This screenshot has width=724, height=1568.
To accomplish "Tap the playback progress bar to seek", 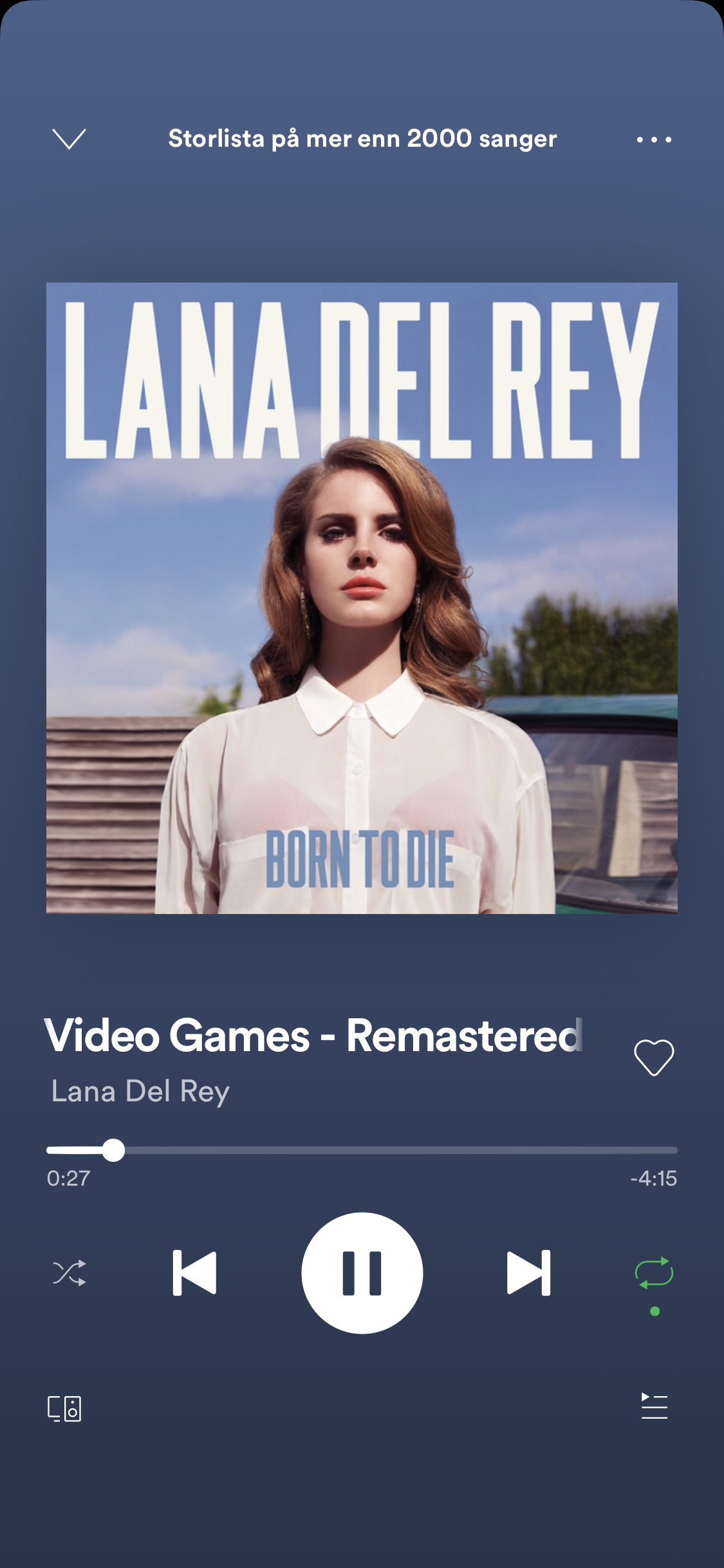I will pos(362,1150).
